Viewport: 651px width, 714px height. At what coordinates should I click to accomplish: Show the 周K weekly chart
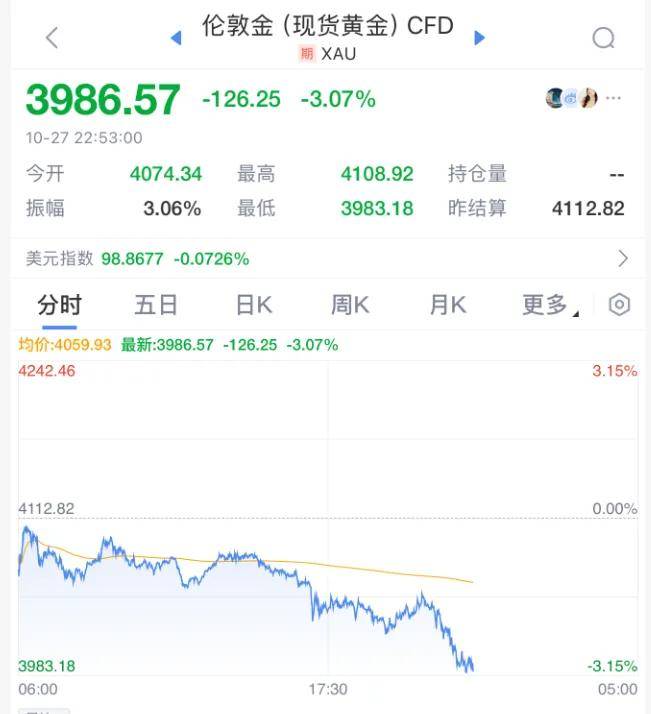pyautogui.click(x=350, y=305)
